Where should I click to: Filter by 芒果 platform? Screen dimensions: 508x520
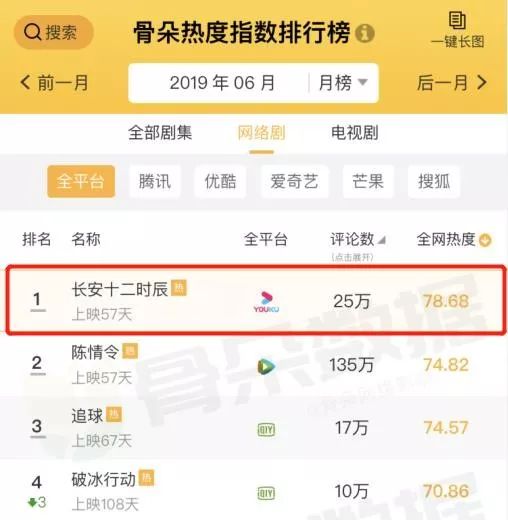click(368, 182)
